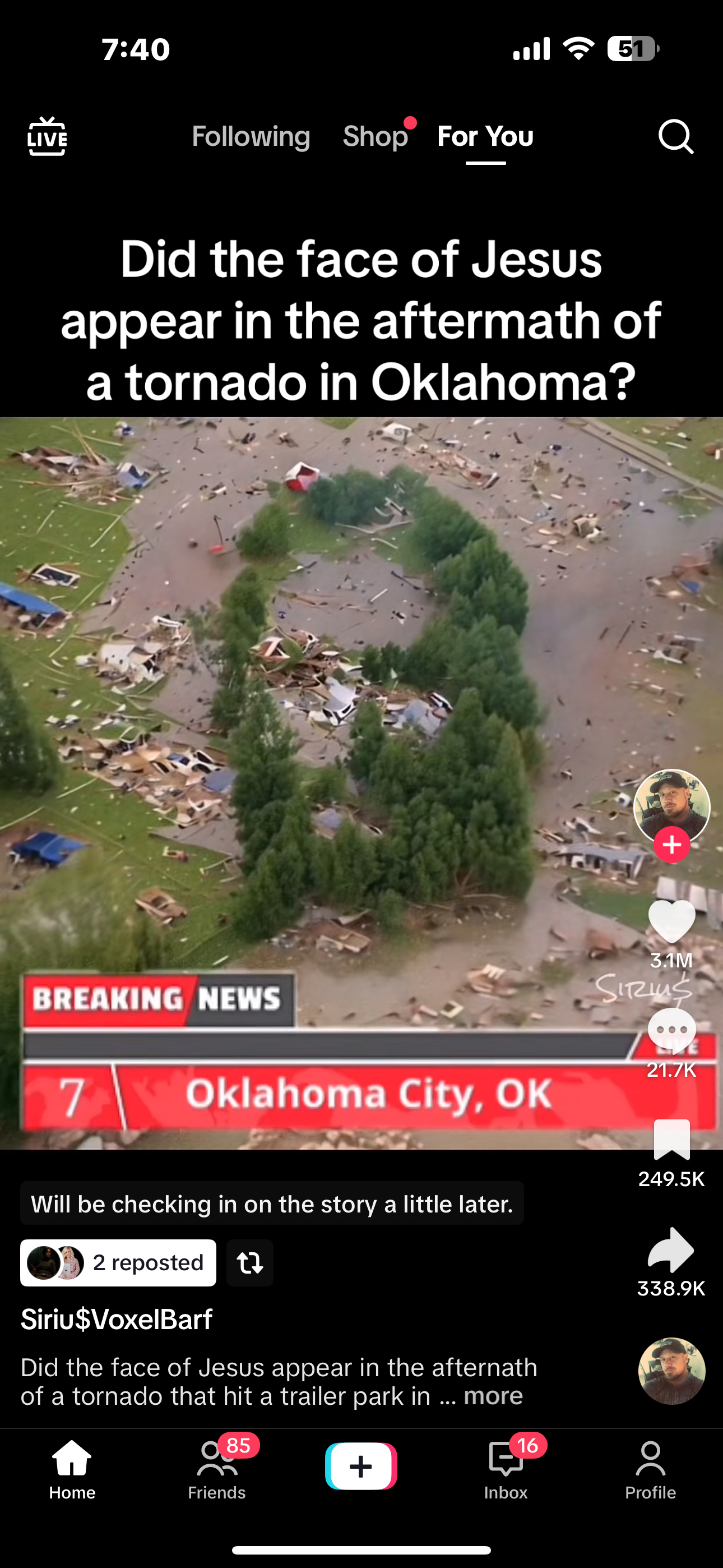Open the Shop tab

(x=376, y=136)
